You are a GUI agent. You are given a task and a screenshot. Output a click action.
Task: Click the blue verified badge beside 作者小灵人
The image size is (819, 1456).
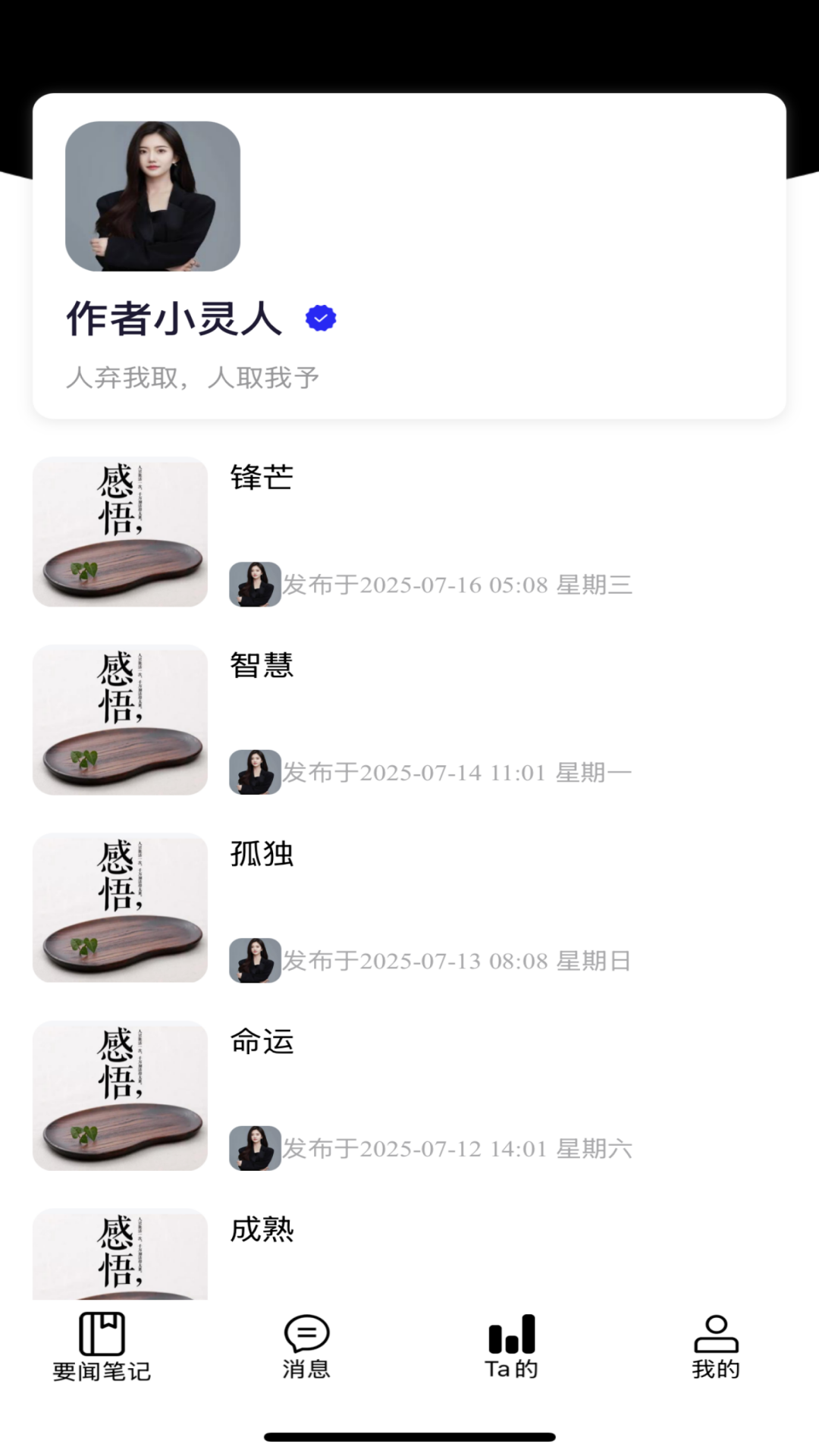321,318
